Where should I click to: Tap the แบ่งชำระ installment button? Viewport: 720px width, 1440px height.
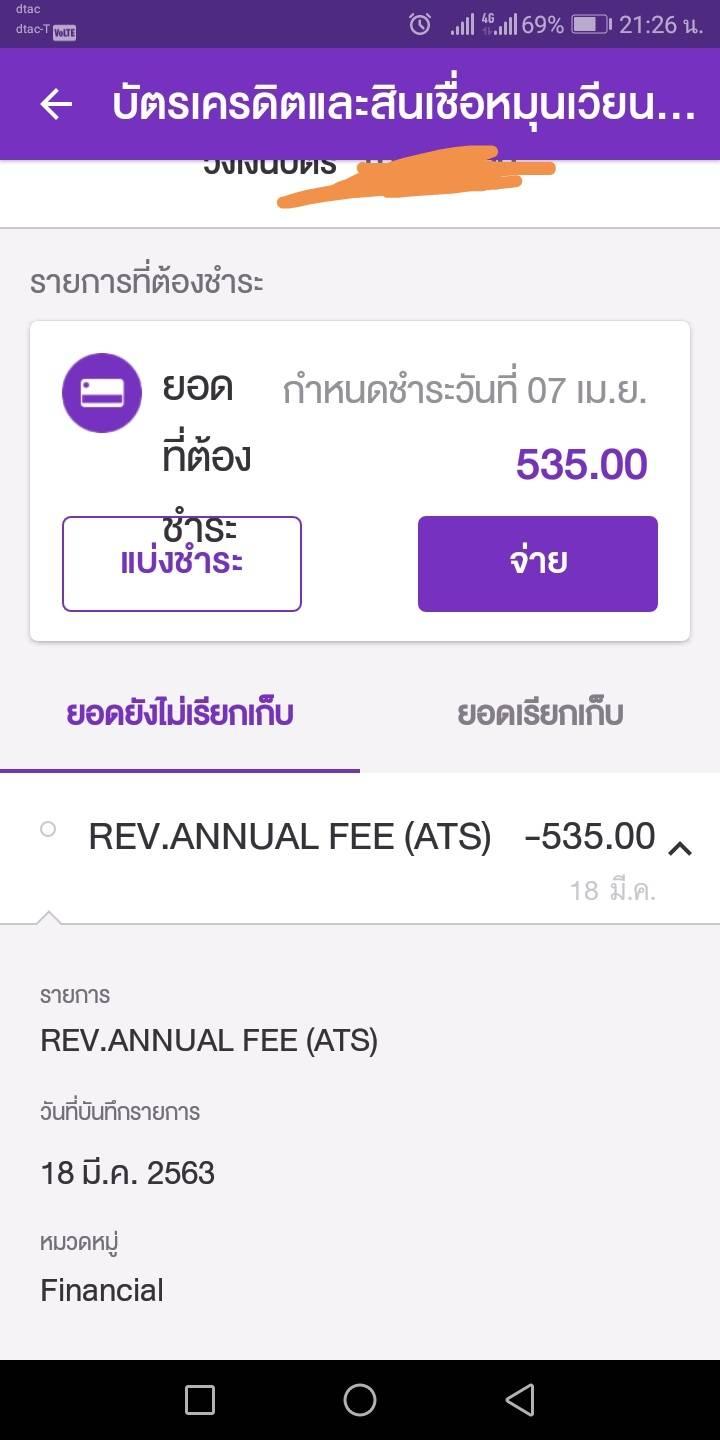182,563
